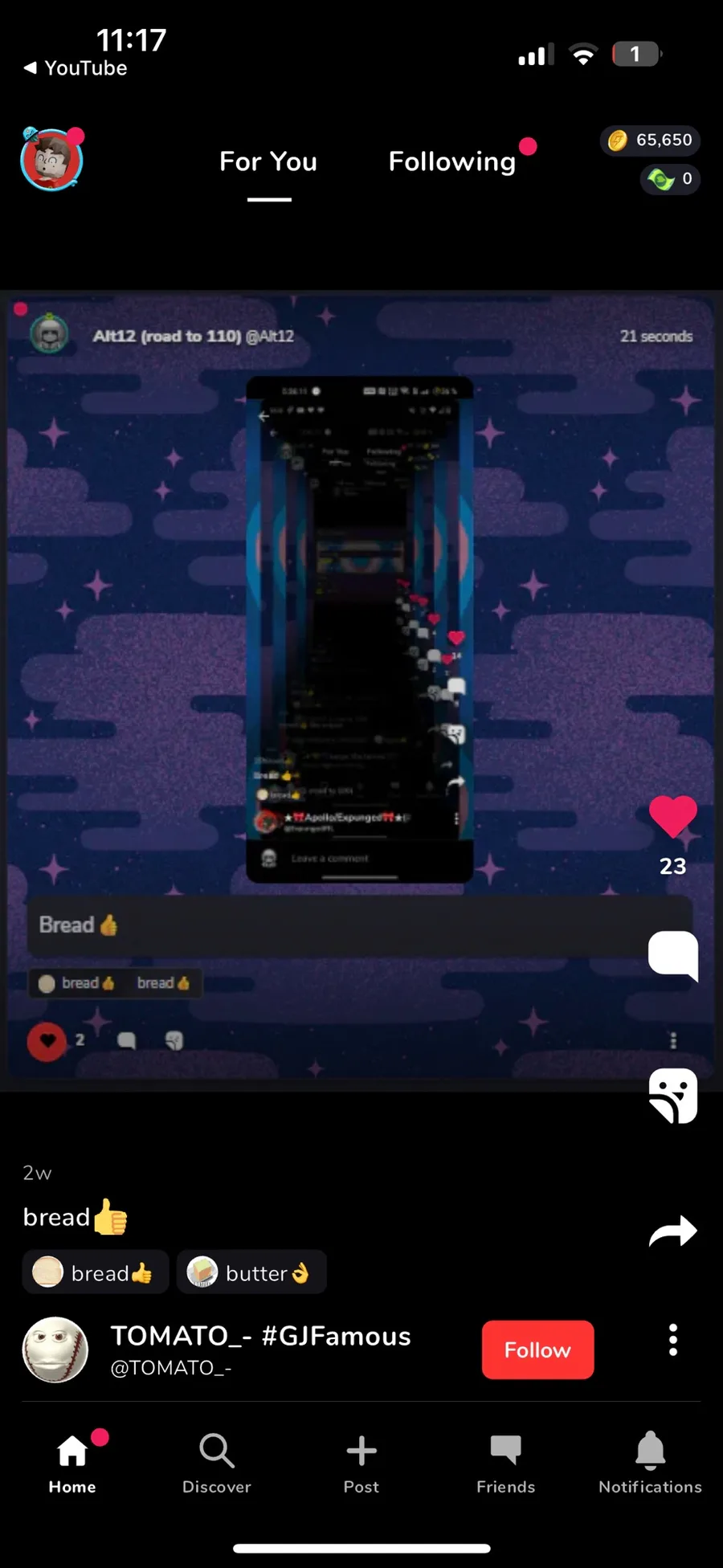Image resolution: width=723 pixels, height=1568 pixels.
Task: Follow TOMATO_- #GJFamous
Action: [537, 1350]
